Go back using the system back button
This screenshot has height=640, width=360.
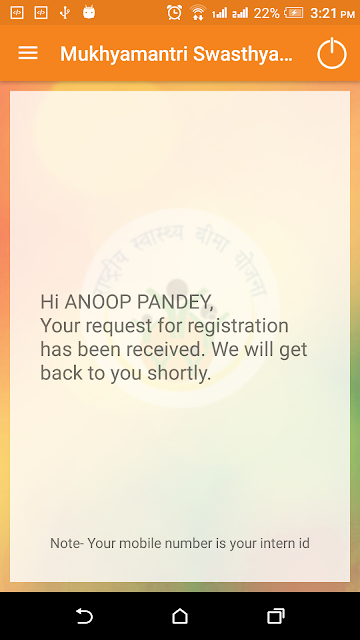tap(84, 616)
